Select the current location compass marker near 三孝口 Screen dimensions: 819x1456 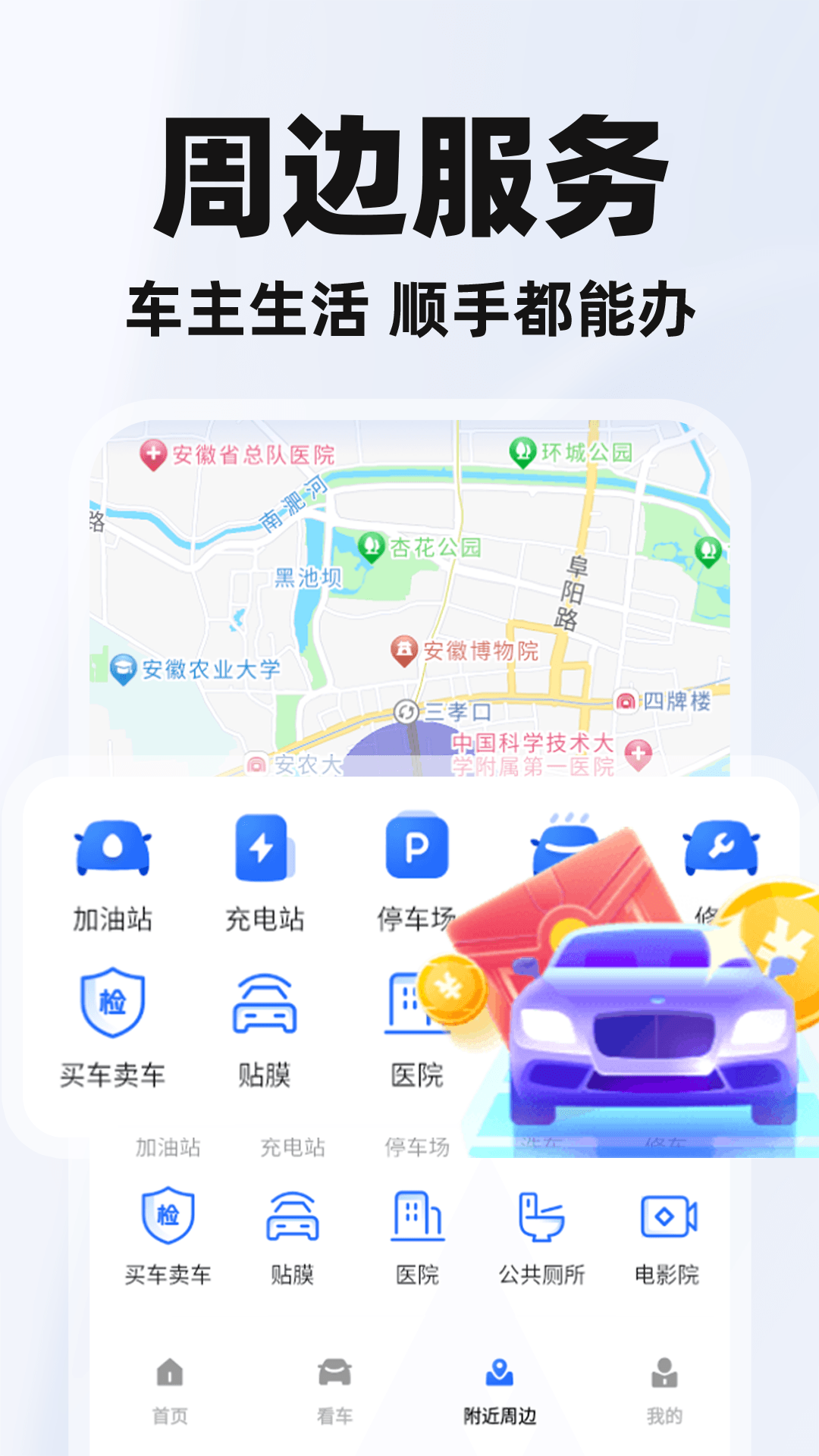pyautogui.click(x=404, y=711)
